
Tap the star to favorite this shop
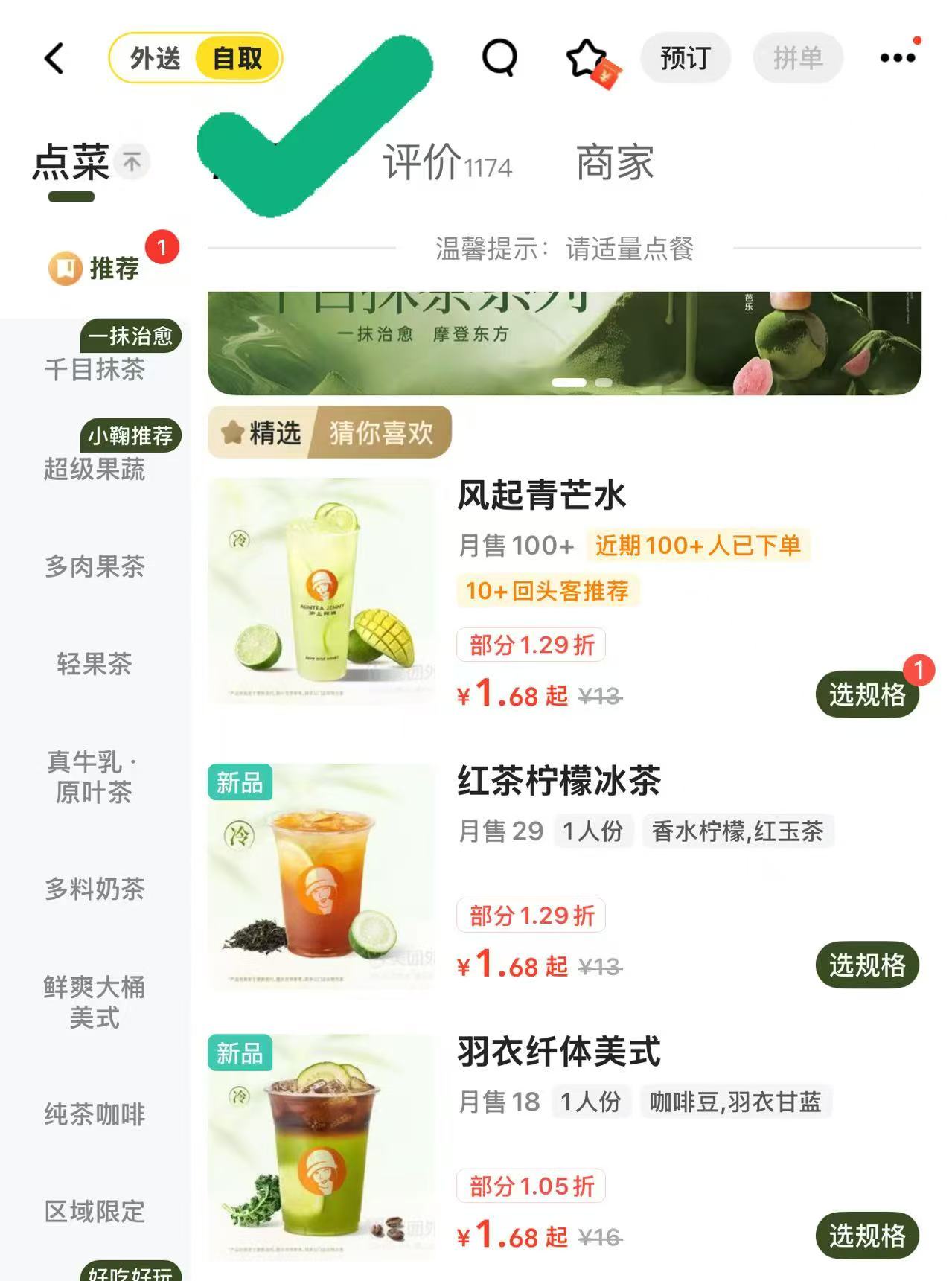pos(585,57)
